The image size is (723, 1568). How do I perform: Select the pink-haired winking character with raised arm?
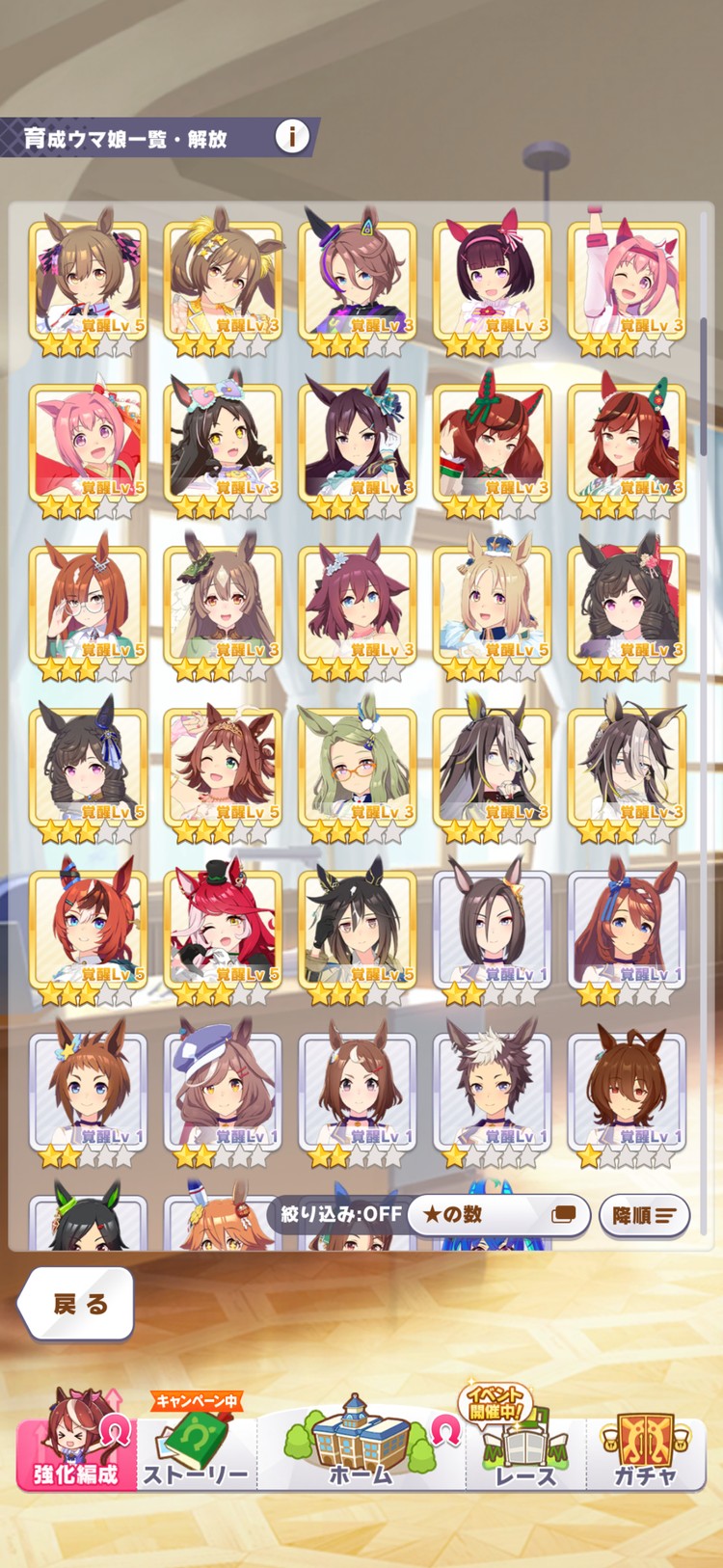click(x=627, y=282)
